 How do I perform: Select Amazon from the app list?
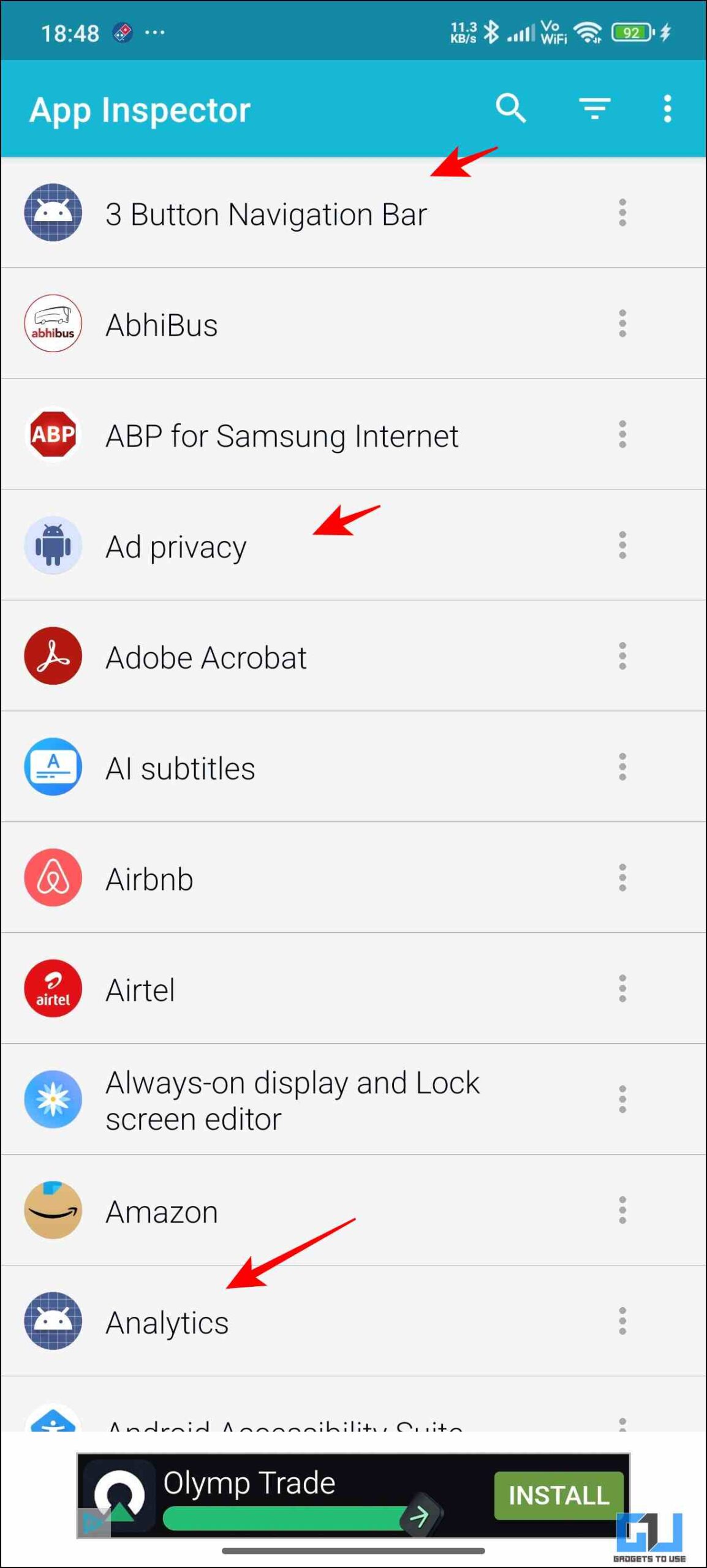click(353, 1210)
